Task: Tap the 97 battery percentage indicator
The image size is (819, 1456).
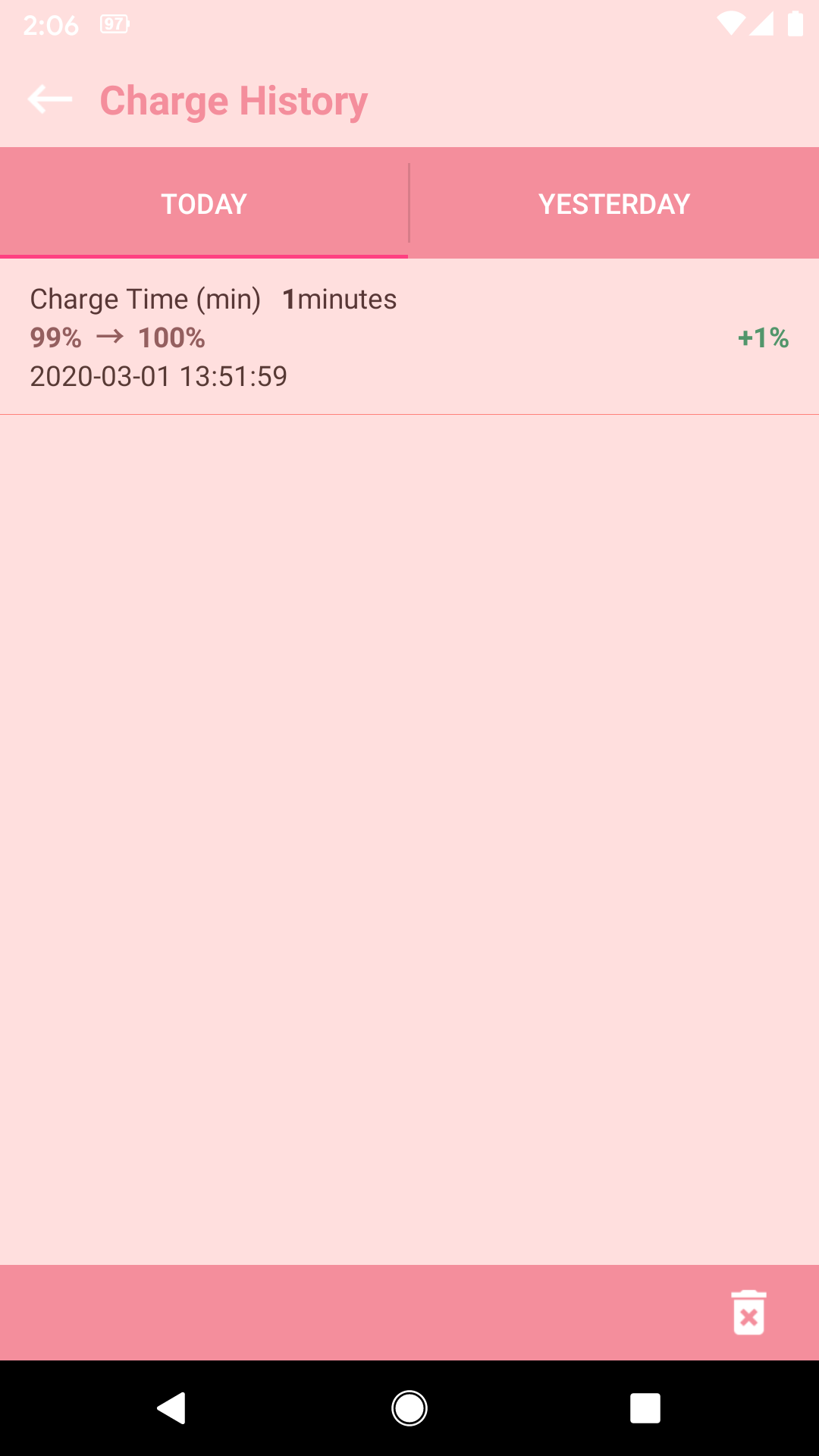Action: point(112,25)
